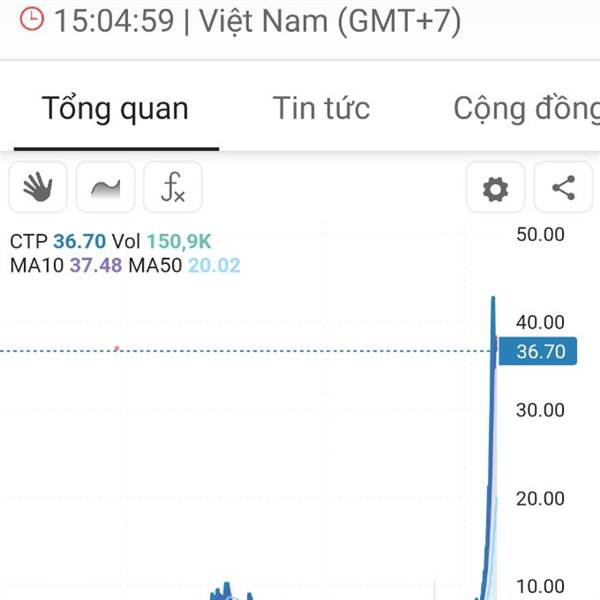Image resolution: width=600 pixels, height=600 pixels.
Task: Select the Tổng quan tab
Action: pos(115,108)
